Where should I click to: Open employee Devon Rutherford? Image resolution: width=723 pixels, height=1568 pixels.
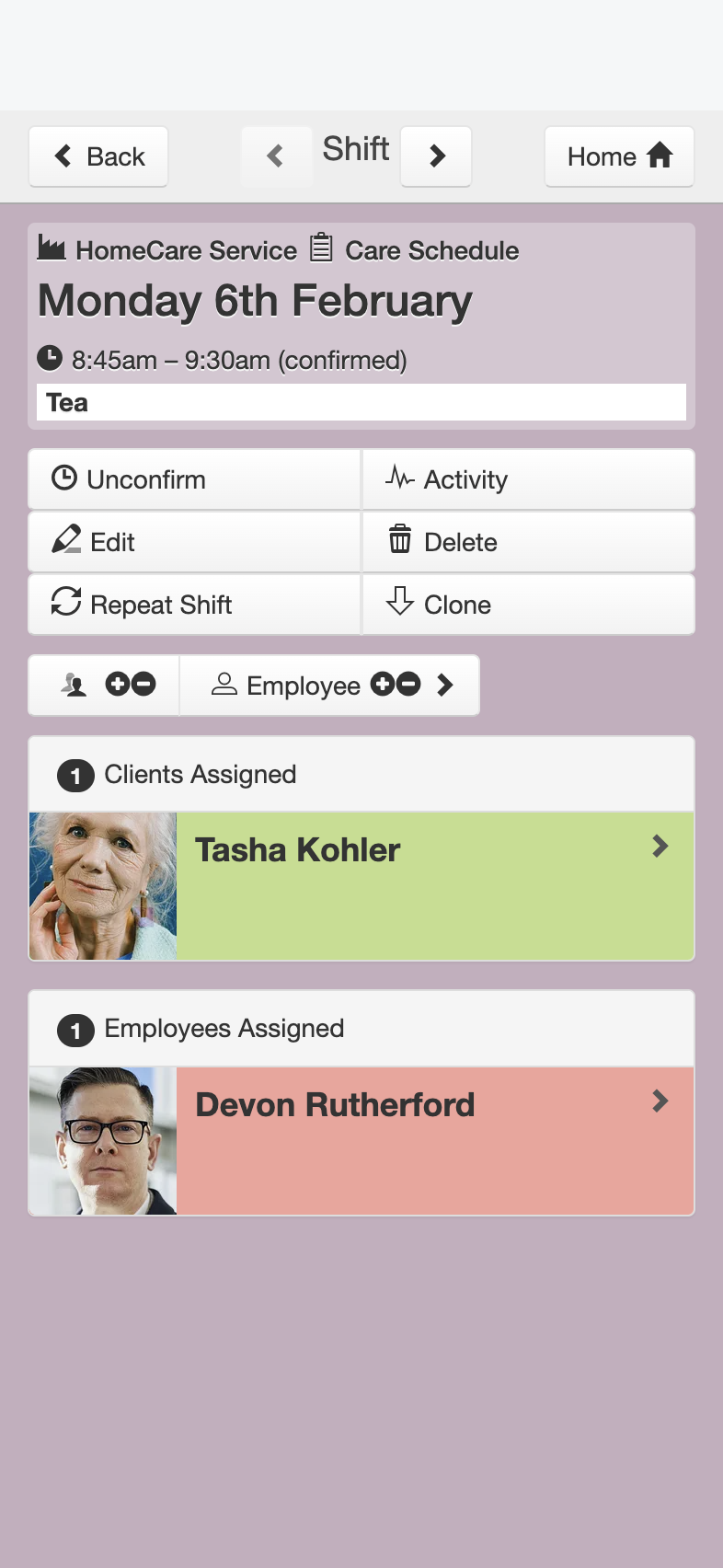point(361,1141)
